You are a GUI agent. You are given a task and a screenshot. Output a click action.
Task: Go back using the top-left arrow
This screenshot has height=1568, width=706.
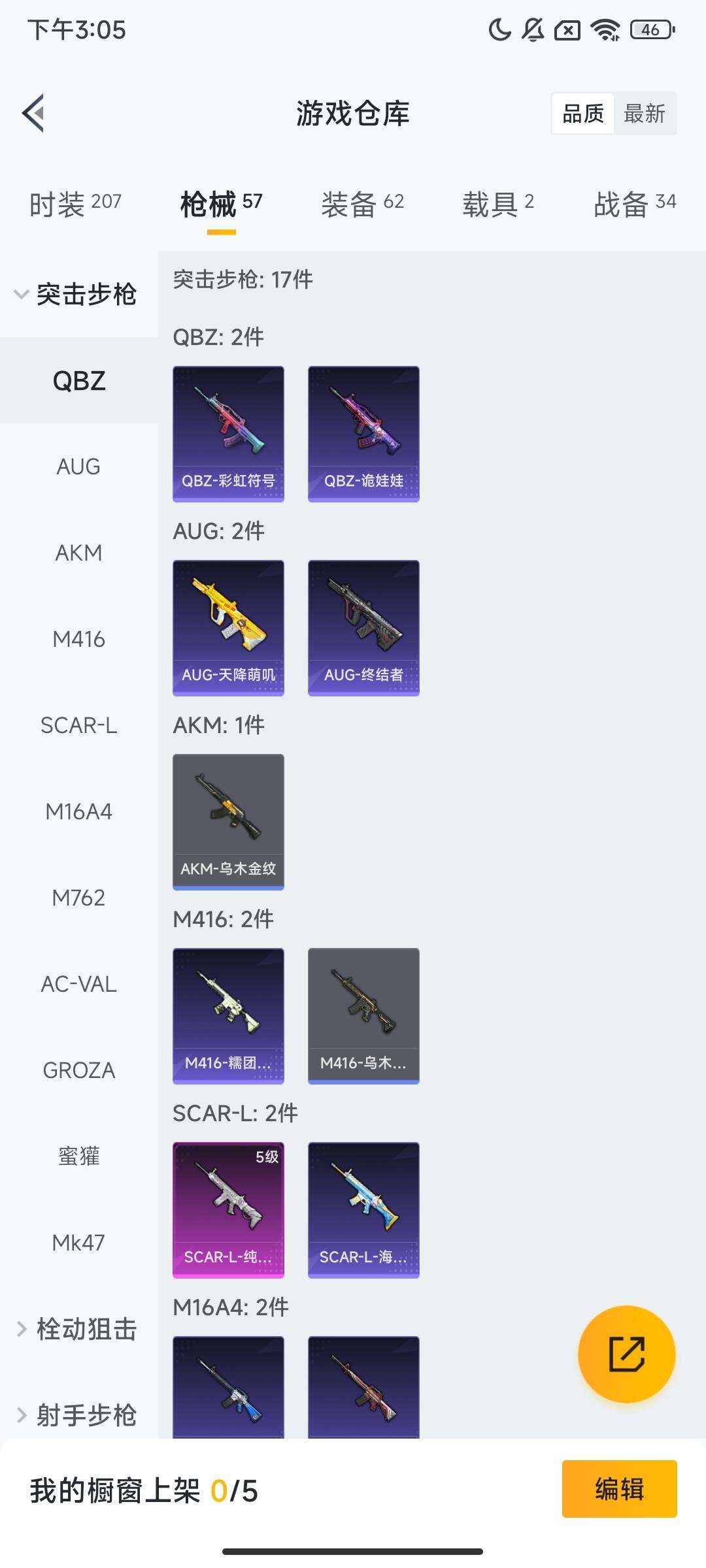click(34, 113)
